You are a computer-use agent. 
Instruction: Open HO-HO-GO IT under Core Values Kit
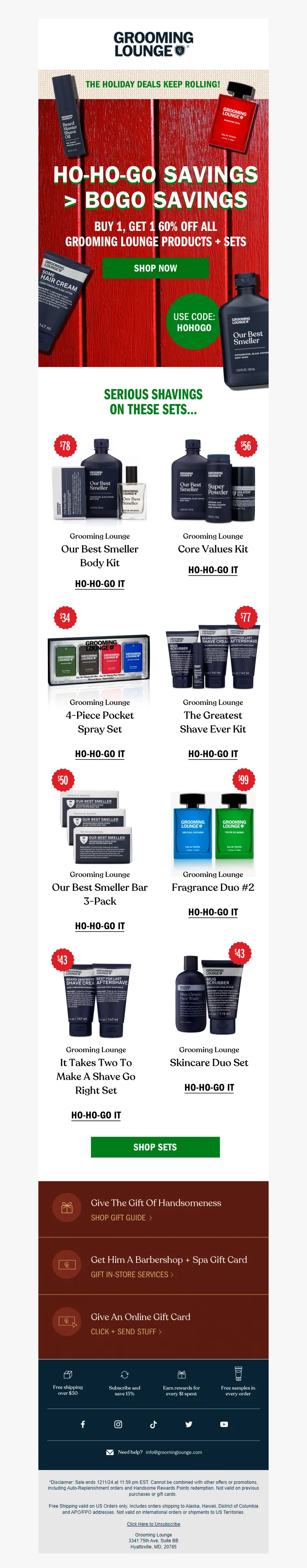(213, 570)
